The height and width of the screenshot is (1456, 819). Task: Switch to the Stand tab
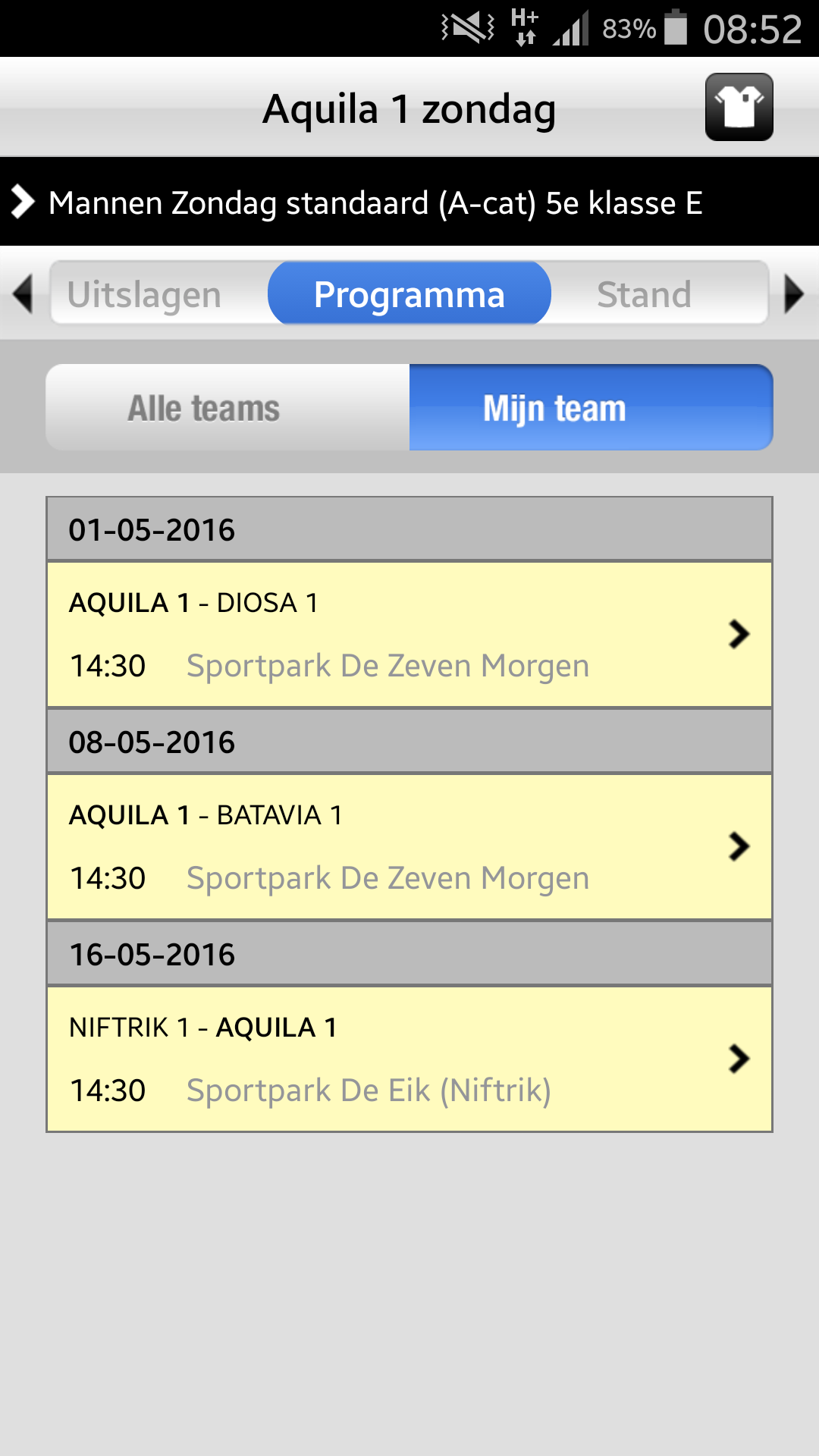[x=645, y=294]
